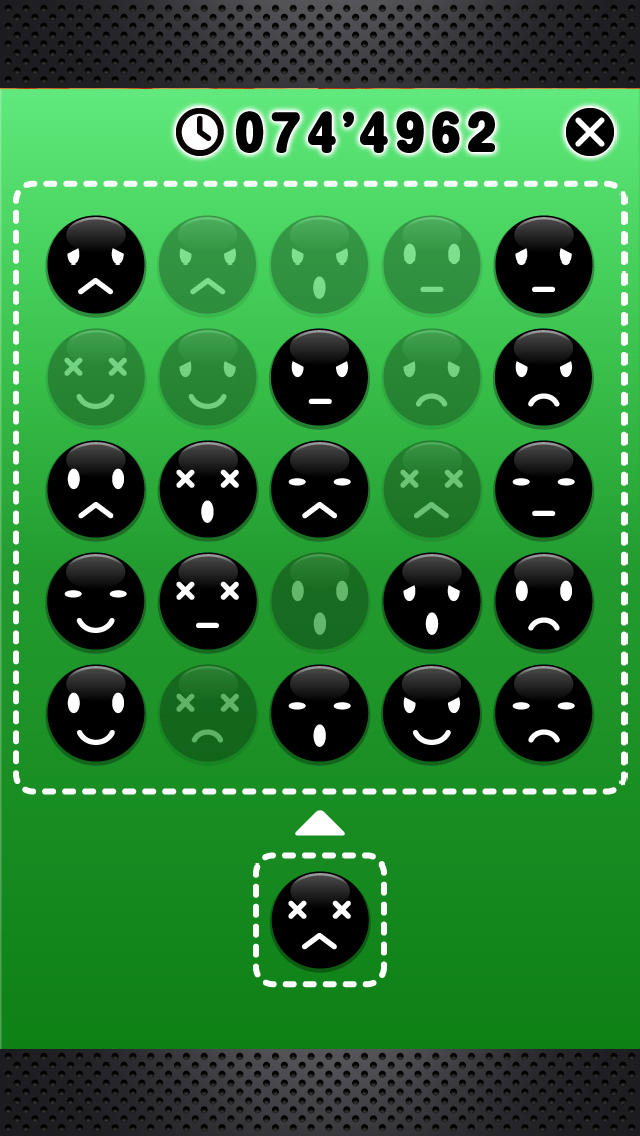Close the game with the X button
The height and width of the screenshot is (1136, 640).
coord(590,132)
